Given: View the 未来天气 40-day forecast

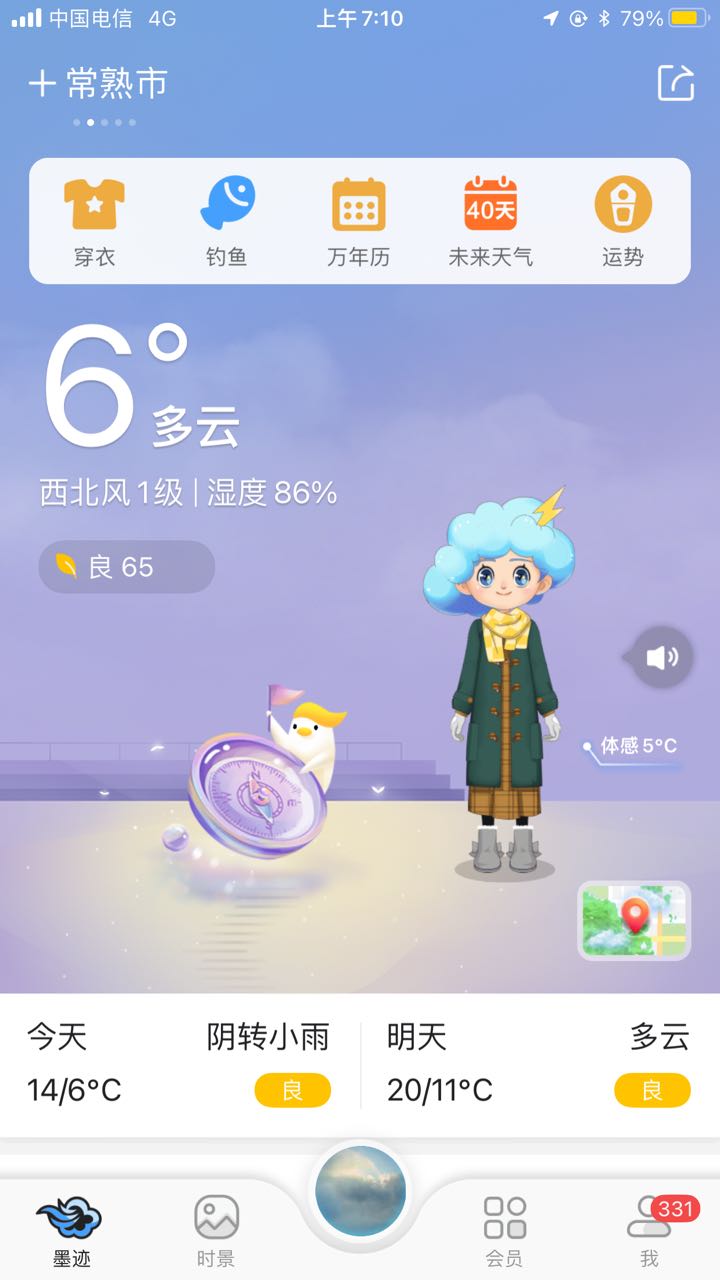Looking at the screenshot, I should pos(490,221).
